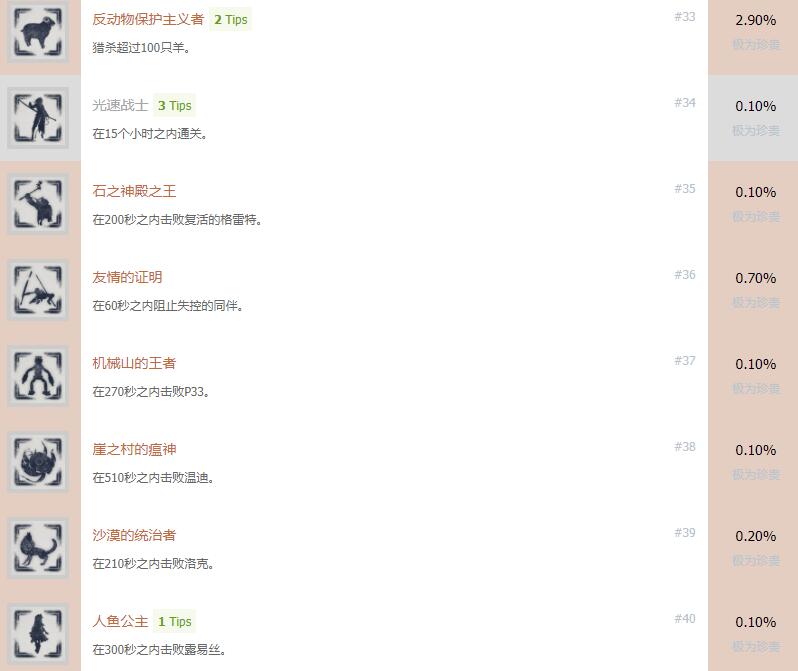Open the 光速战士 trophy page
Viewport: 798px width, 671px height.
click(120, 105)
